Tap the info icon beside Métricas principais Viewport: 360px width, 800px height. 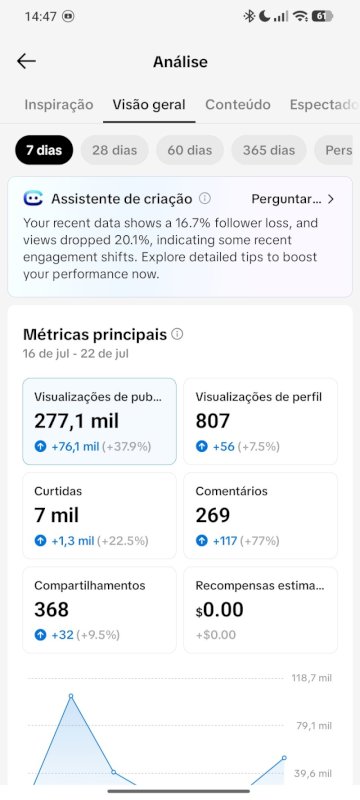click(x=177, y=334)
